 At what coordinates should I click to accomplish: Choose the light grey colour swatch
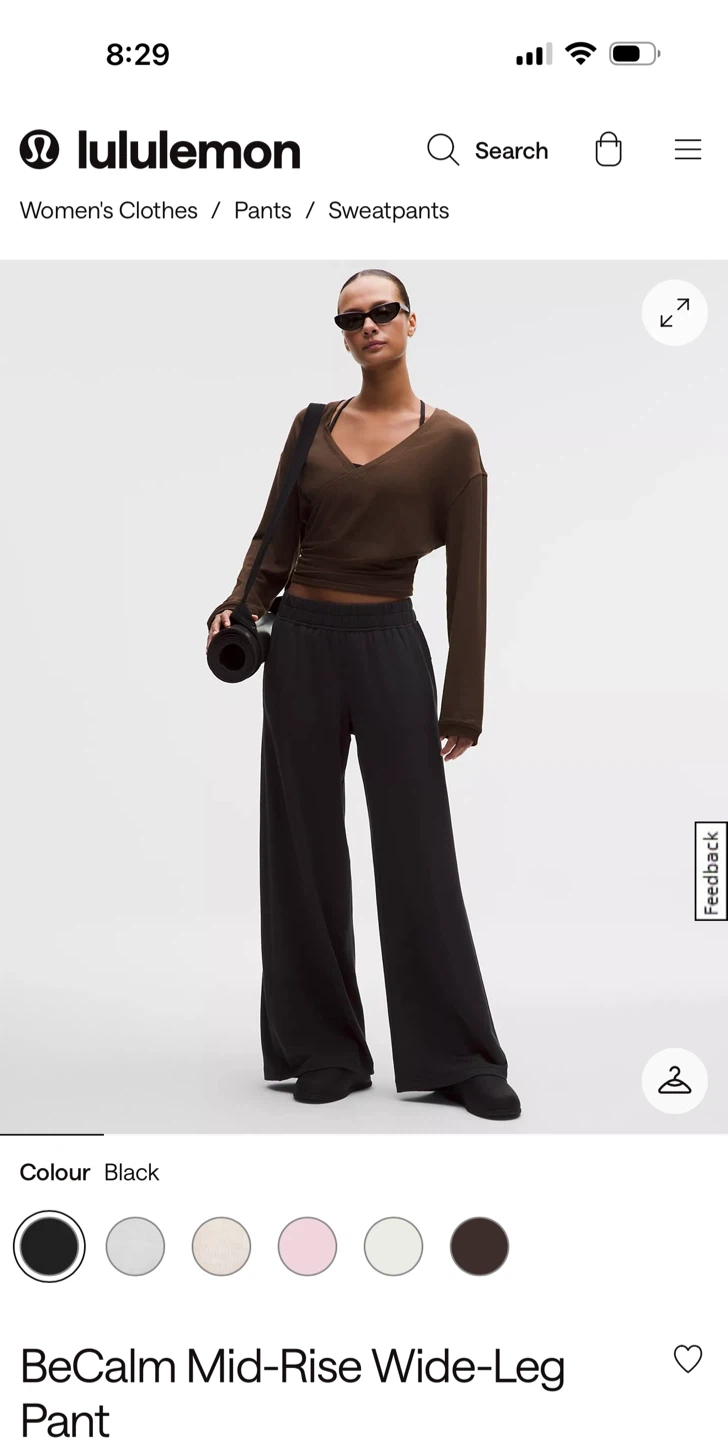pyautogui.click(x=135, y=1246)
